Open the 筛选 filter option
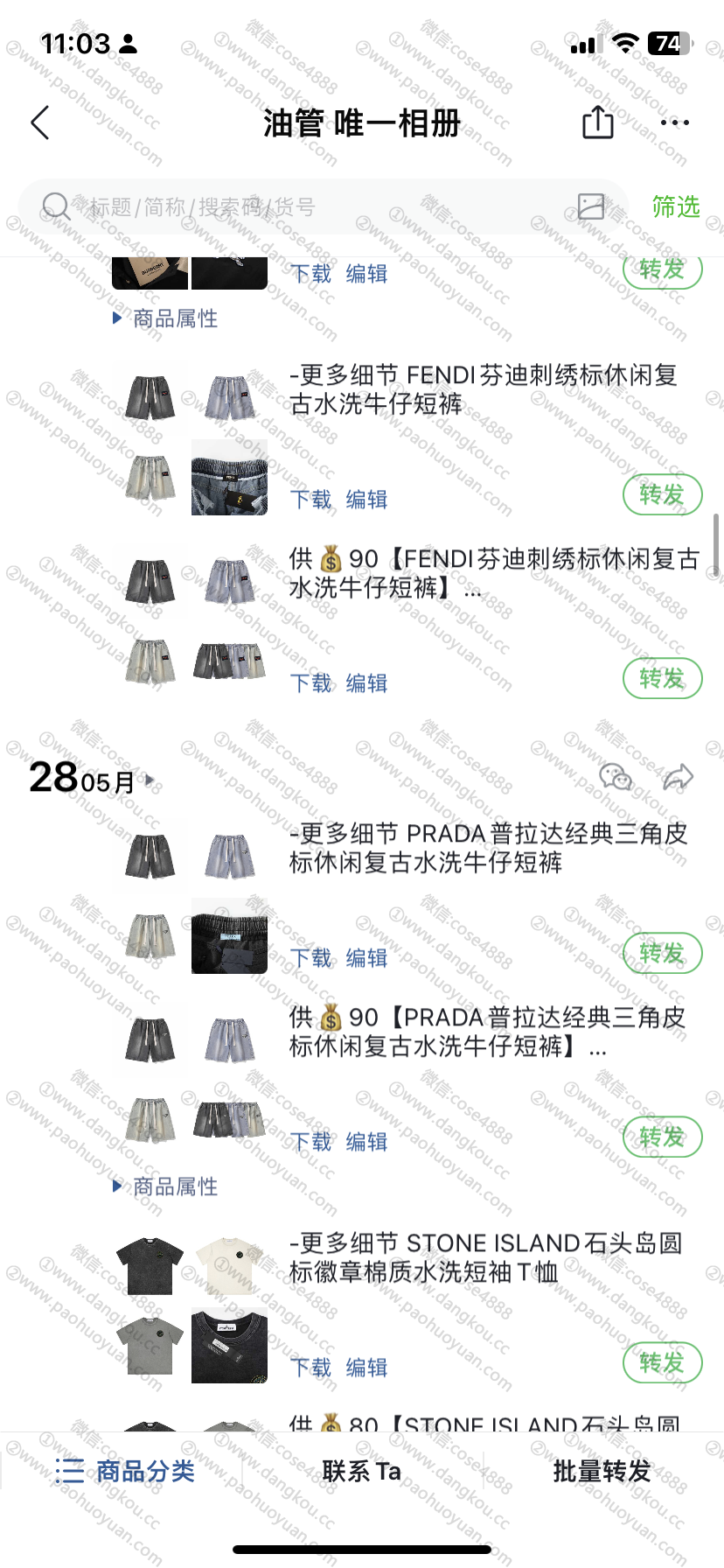The width and height of the screenshot is (724, 1568). 676,206
